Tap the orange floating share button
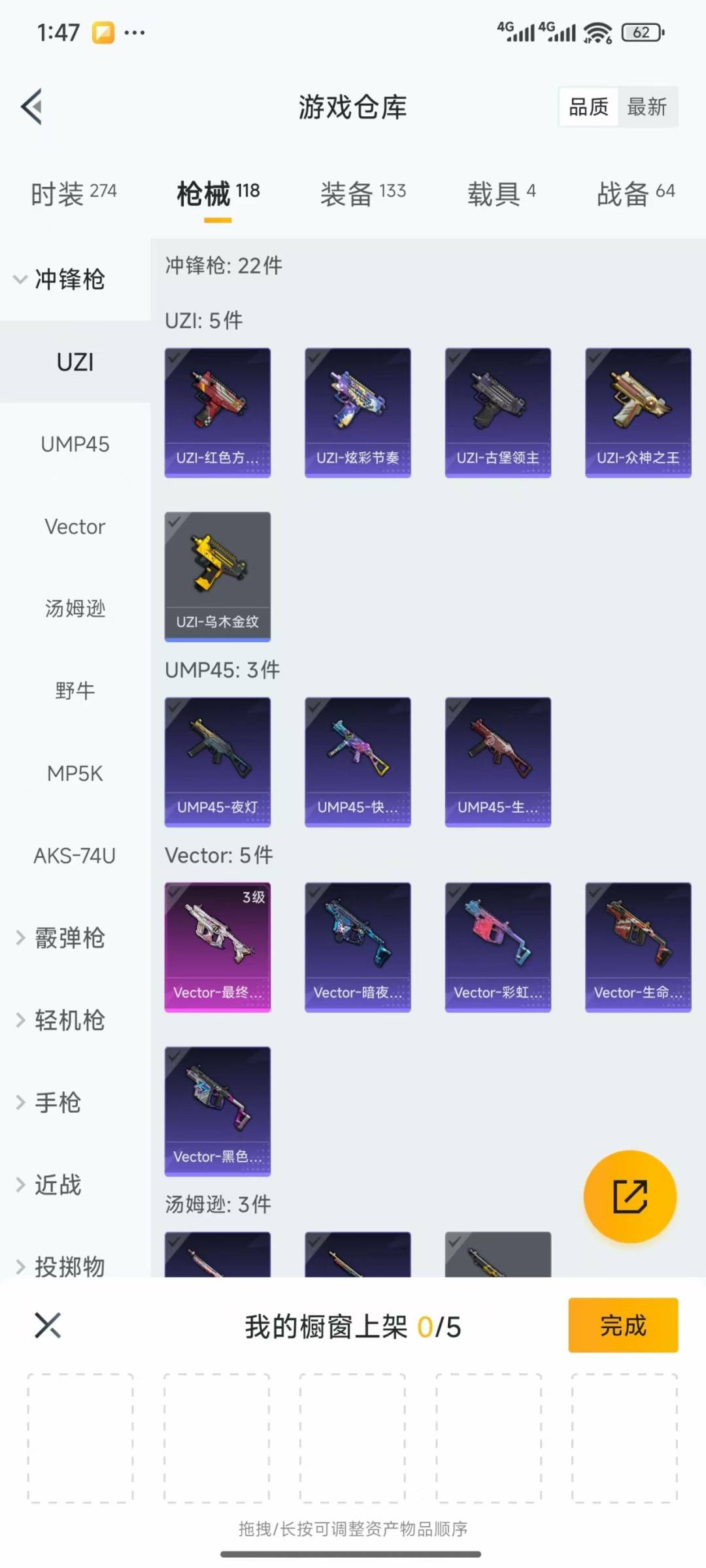 tap(630, 1196)
